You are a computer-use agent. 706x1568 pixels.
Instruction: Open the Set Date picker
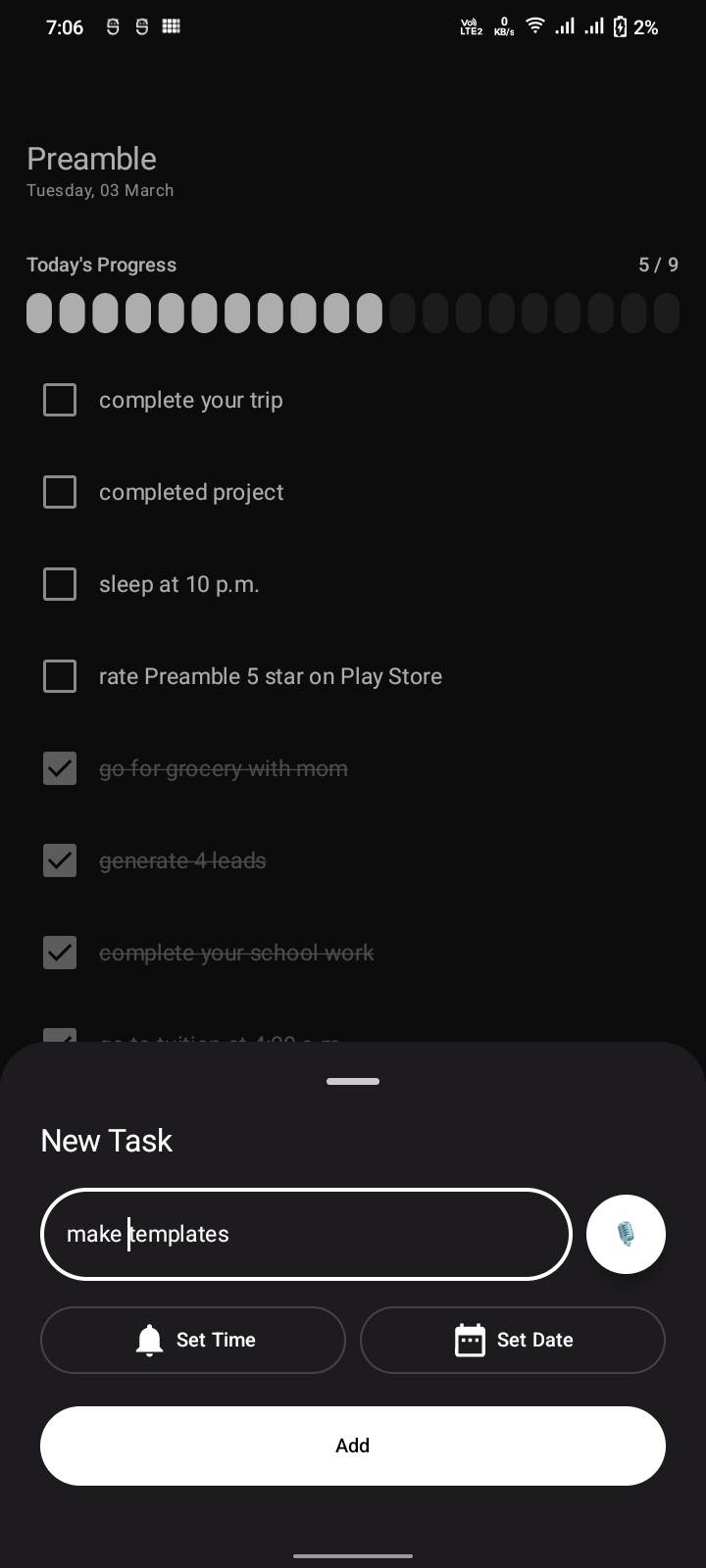point(513,1340)
